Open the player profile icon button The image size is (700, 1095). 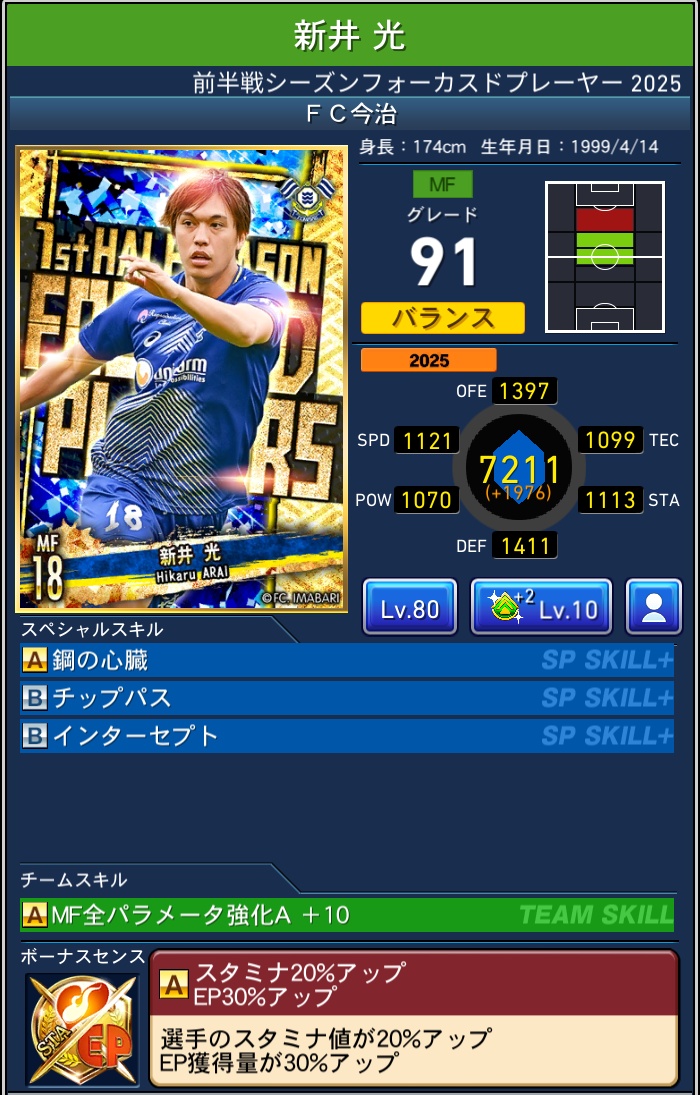653,607
